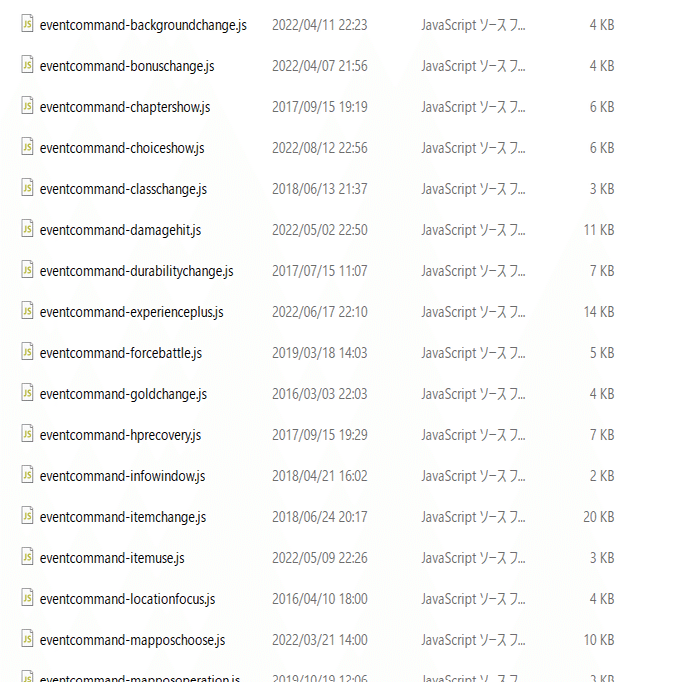Tap the eventcommand-durabilitychange.js file
Screen dimensions: 682x682
click(136, 271)
